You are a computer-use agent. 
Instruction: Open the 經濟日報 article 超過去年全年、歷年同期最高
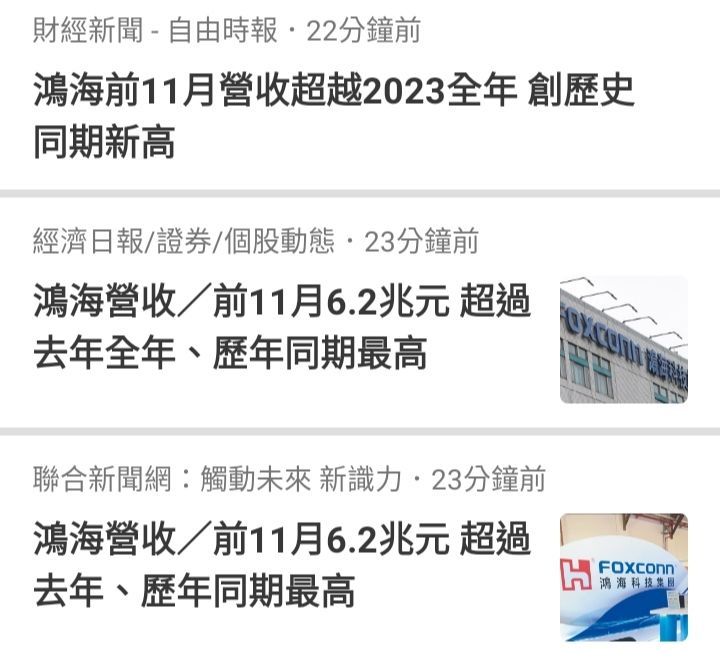click(x=282, y=326)
